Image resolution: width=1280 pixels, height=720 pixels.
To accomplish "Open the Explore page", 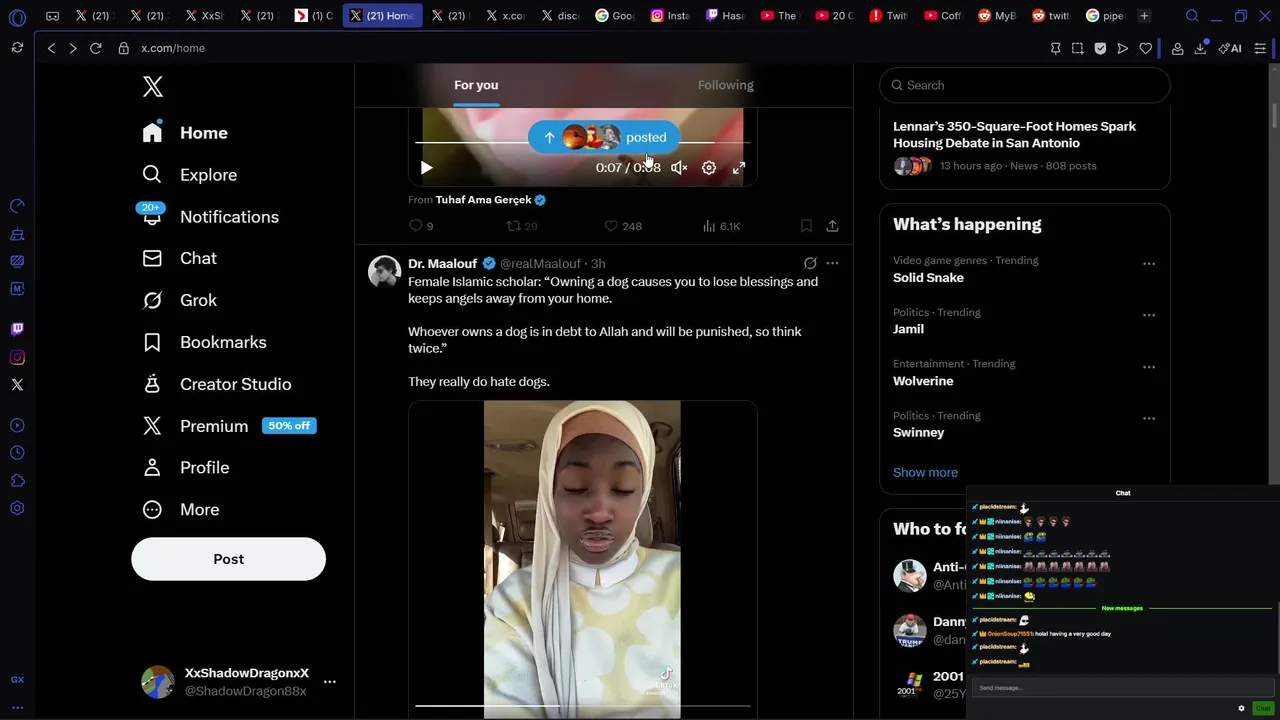I will point(208,175).
